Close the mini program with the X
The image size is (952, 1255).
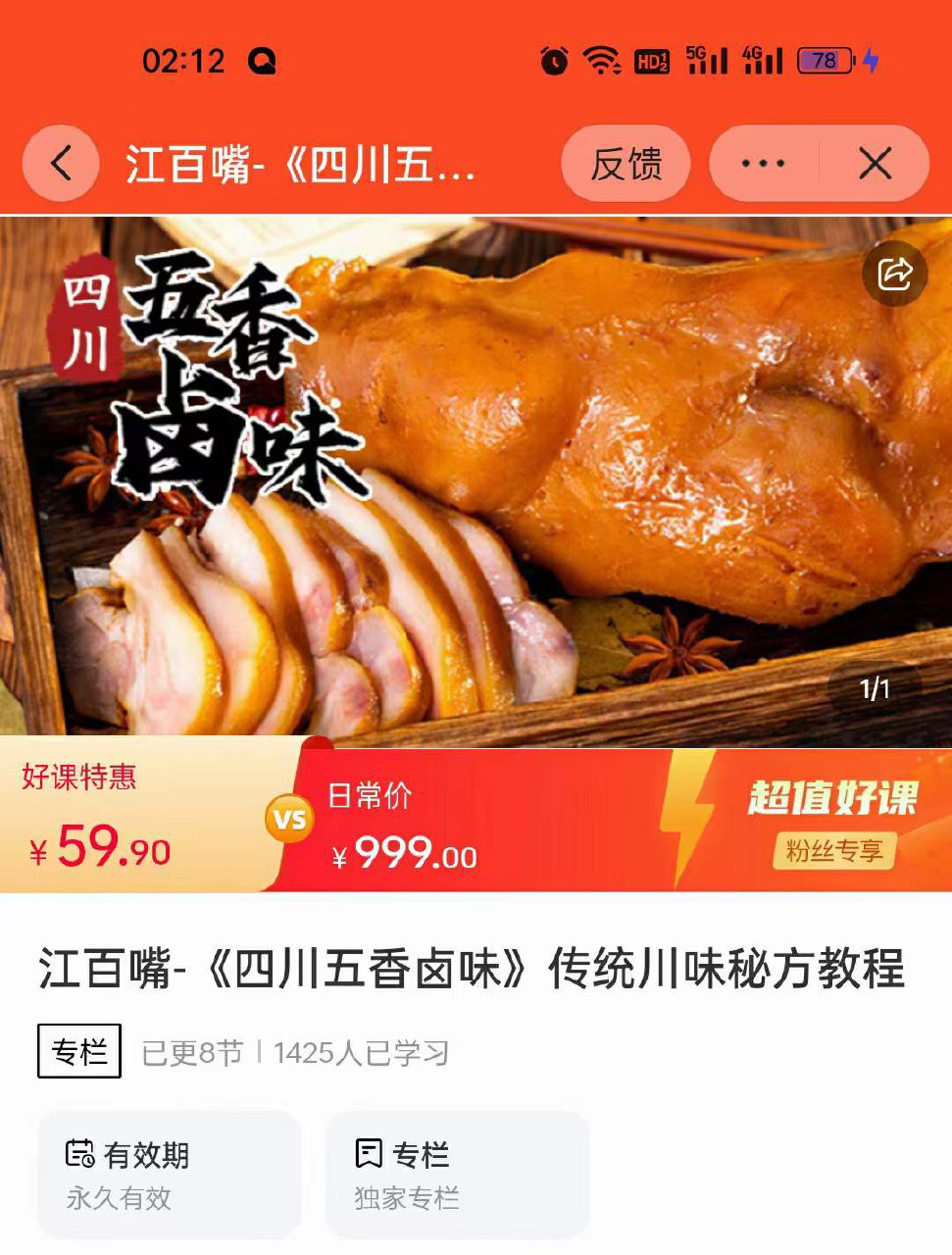point(876,164)
